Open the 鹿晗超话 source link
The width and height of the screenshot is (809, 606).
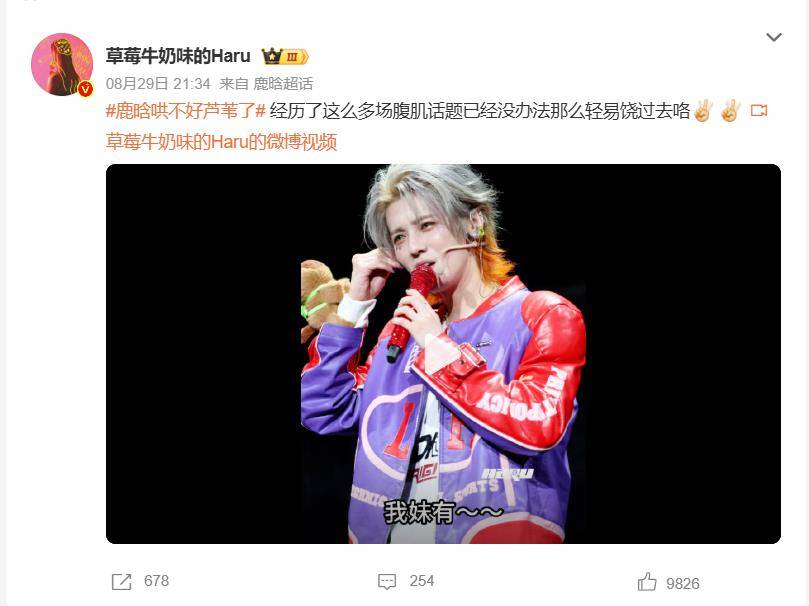pos(283,84)
